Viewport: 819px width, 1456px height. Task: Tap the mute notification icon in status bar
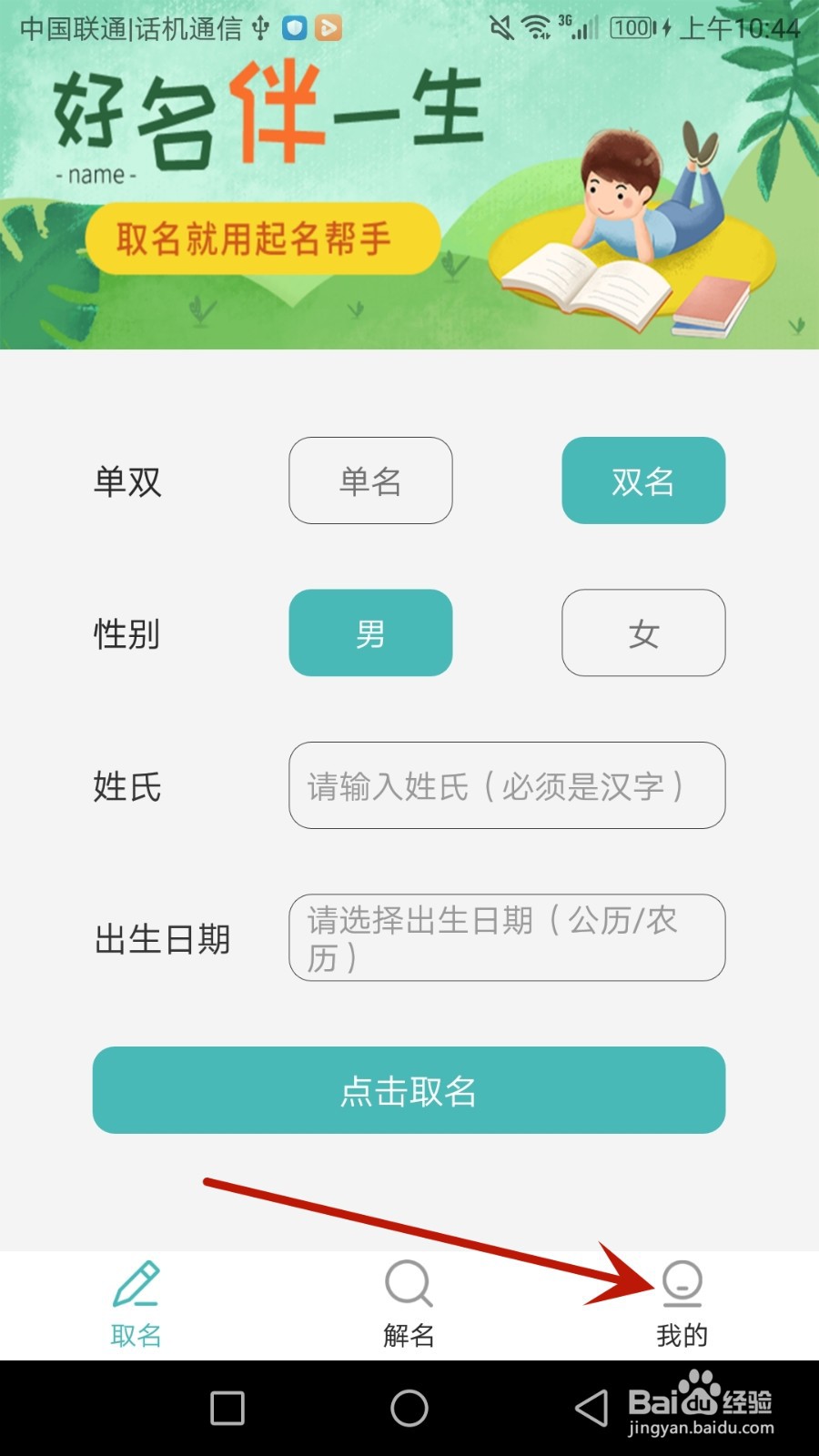[x=499, y=27]
